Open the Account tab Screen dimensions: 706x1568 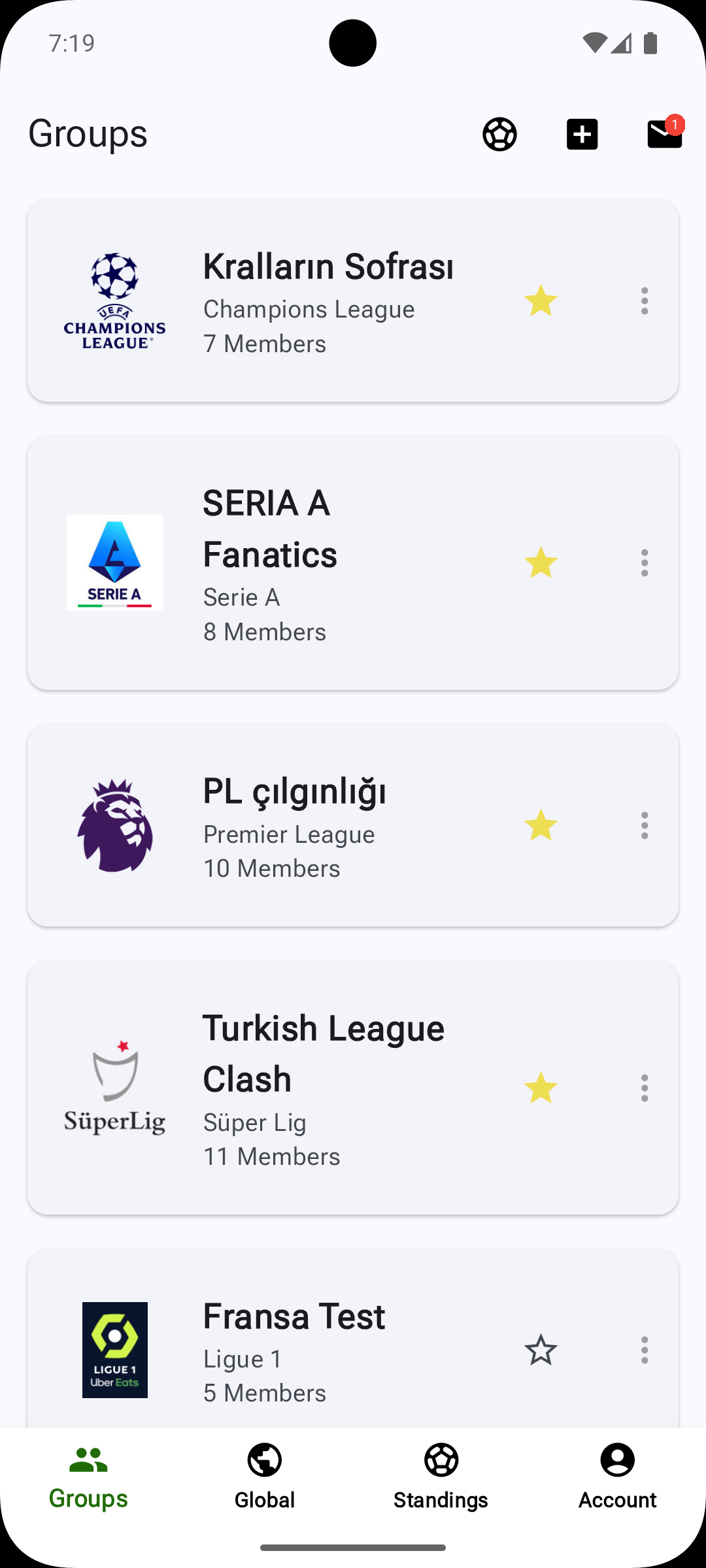[x=618, y=1477]
